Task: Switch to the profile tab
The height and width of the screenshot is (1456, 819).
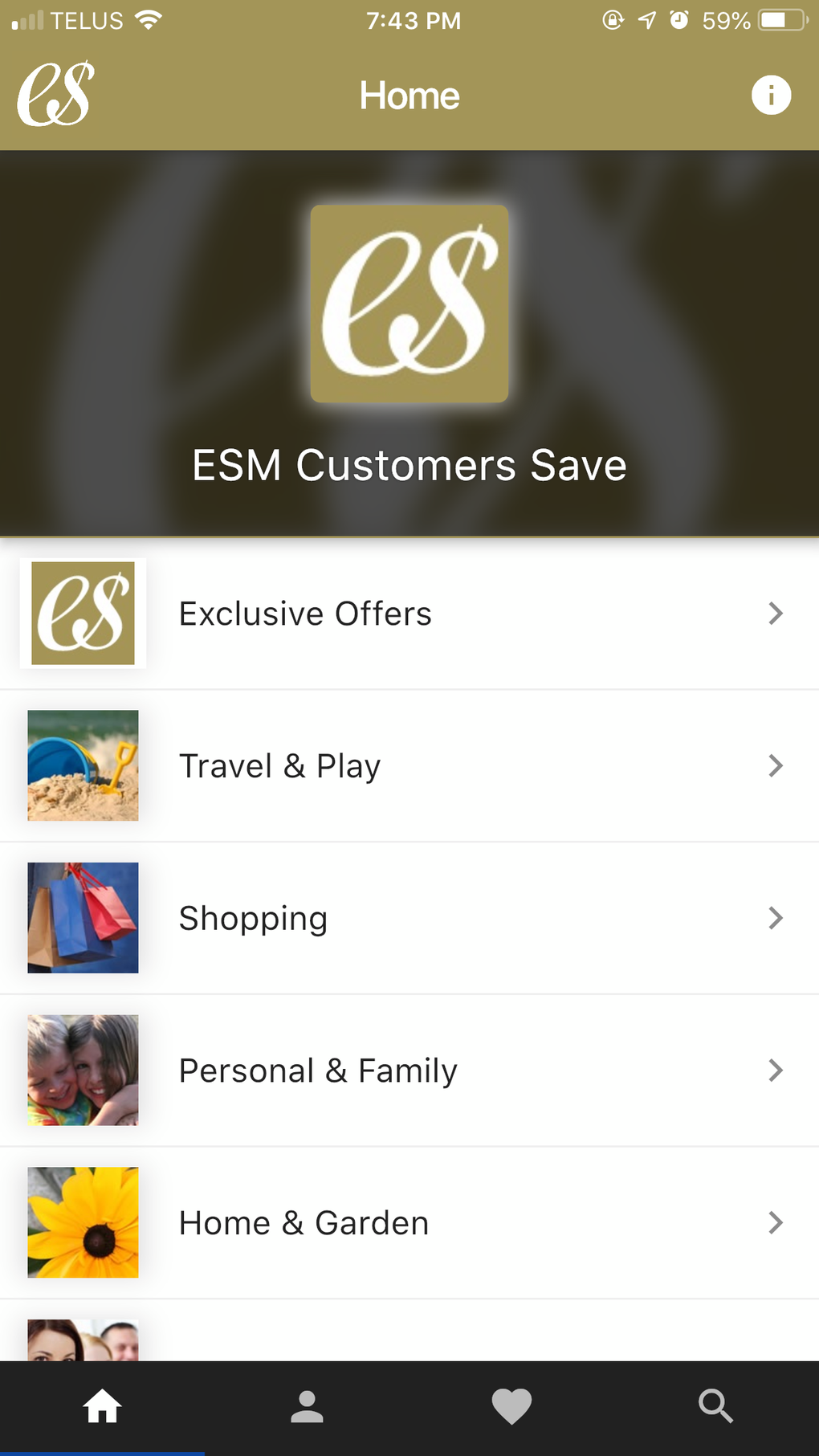Action: click(x=307, y=1407)
